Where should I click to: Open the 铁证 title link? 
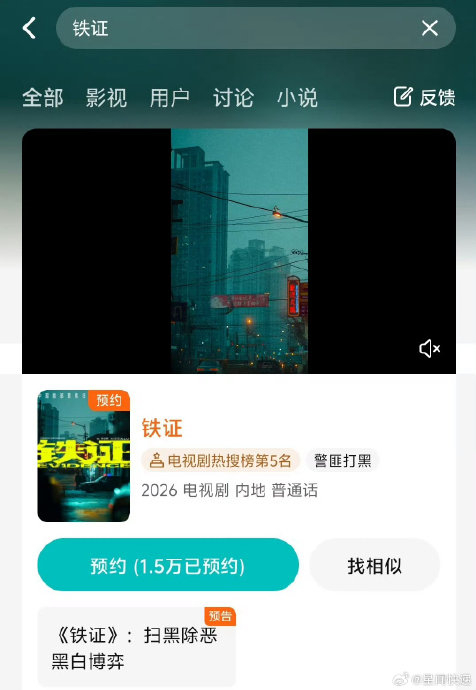162,428
